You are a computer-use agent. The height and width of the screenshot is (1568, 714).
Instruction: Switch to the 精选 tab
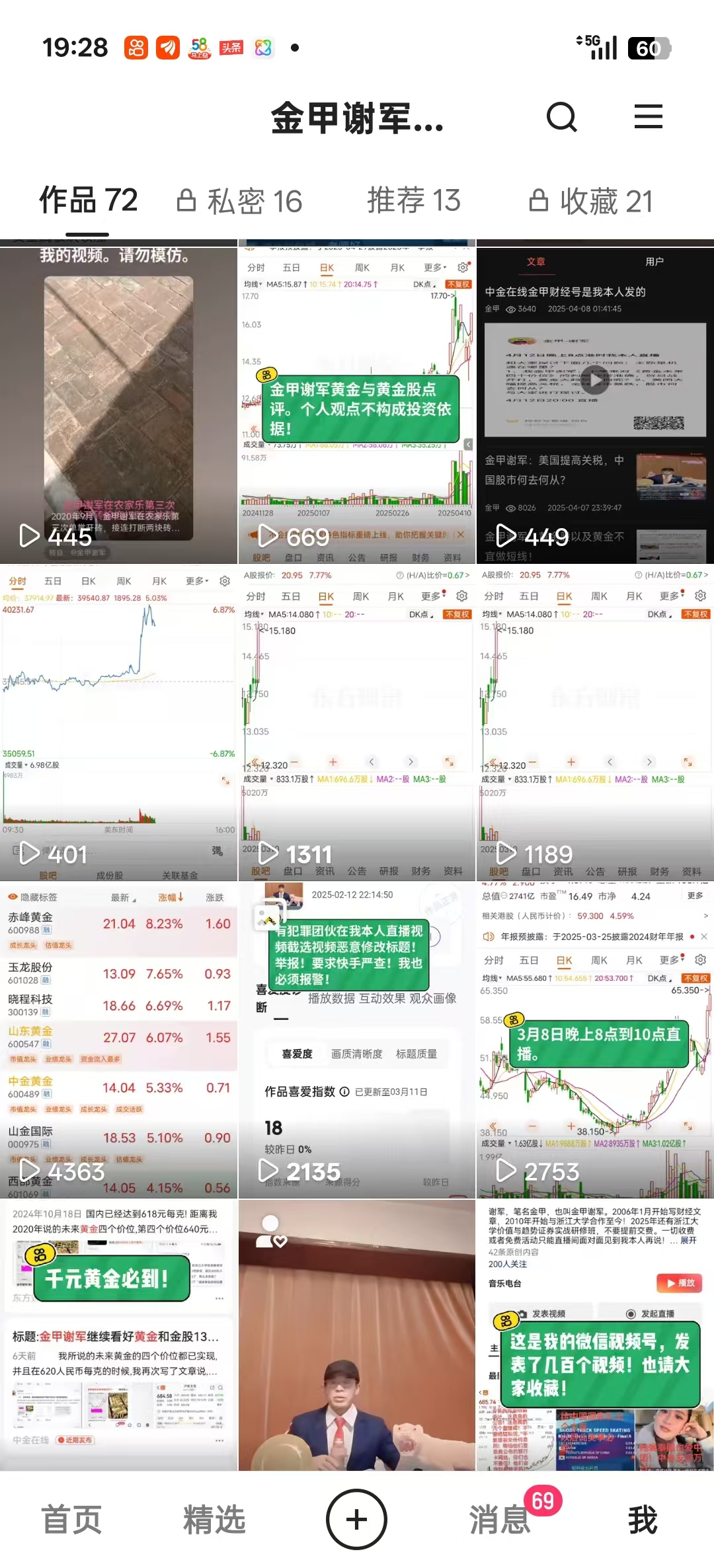214,1519
